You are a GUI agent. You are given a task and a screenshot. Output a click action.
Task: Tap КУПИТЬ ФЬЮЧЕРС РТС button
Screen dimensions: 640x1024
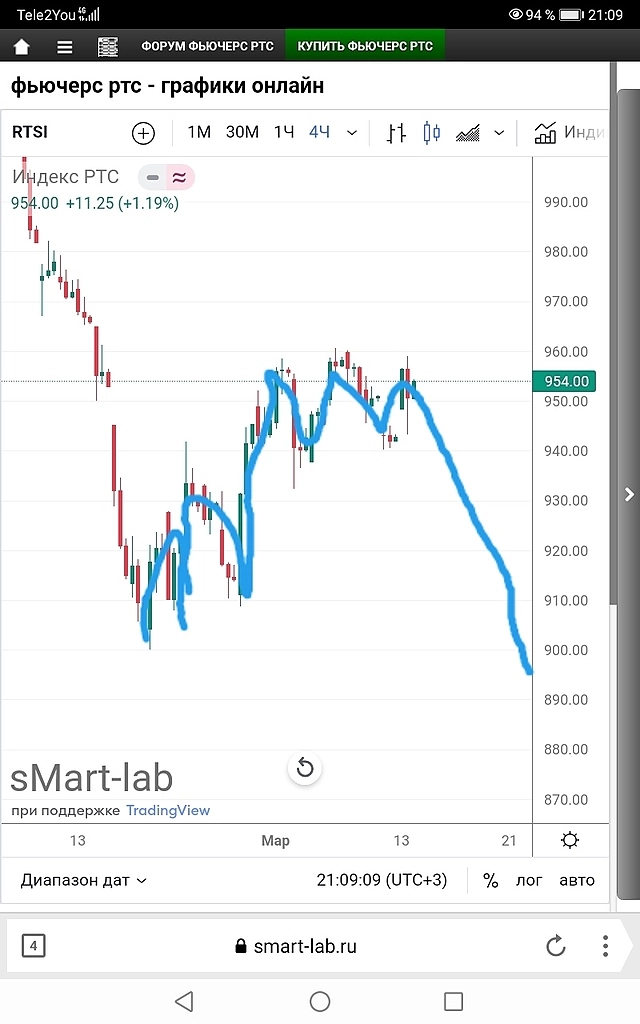(x=365, y=46)
